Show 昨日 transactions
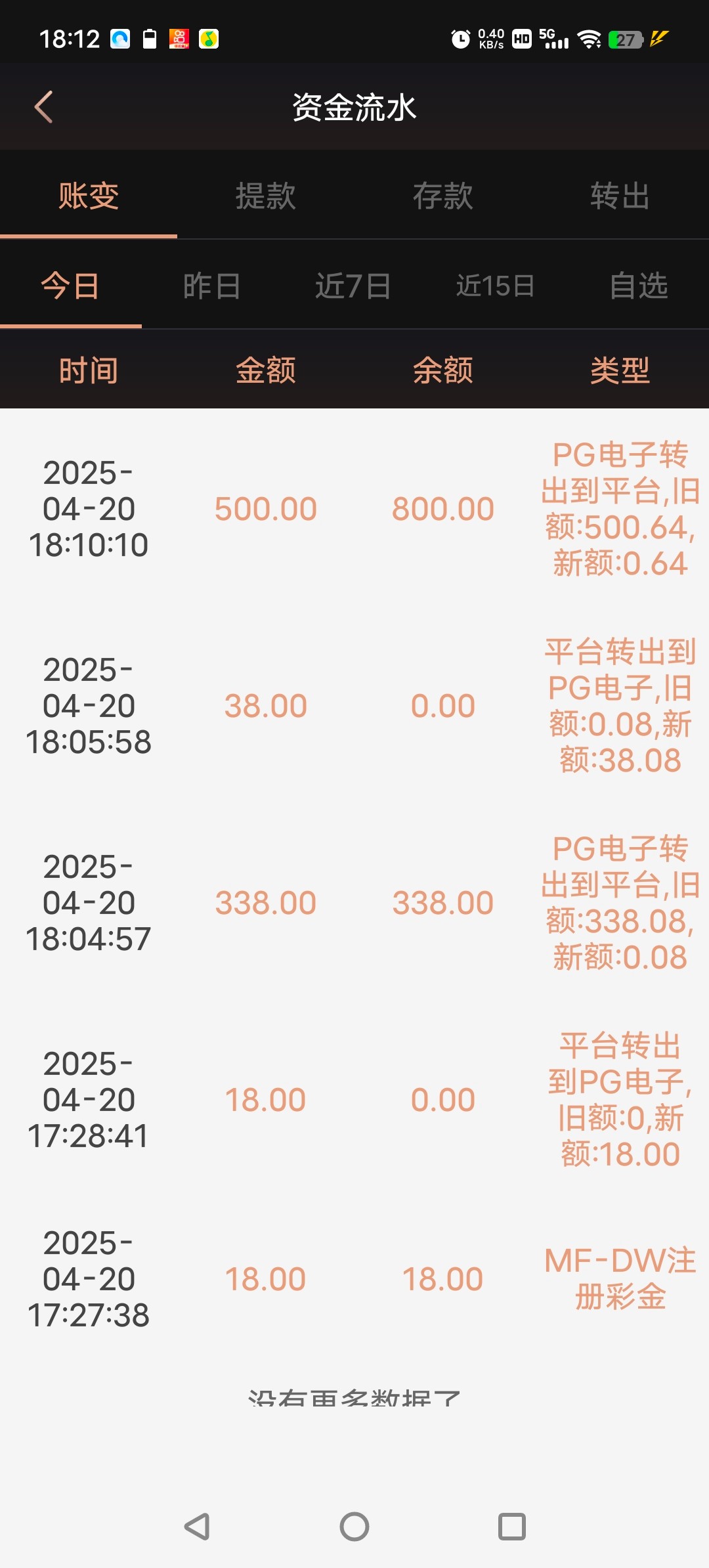The width and height of the screenshot is (709, 1568). [212, 286]
